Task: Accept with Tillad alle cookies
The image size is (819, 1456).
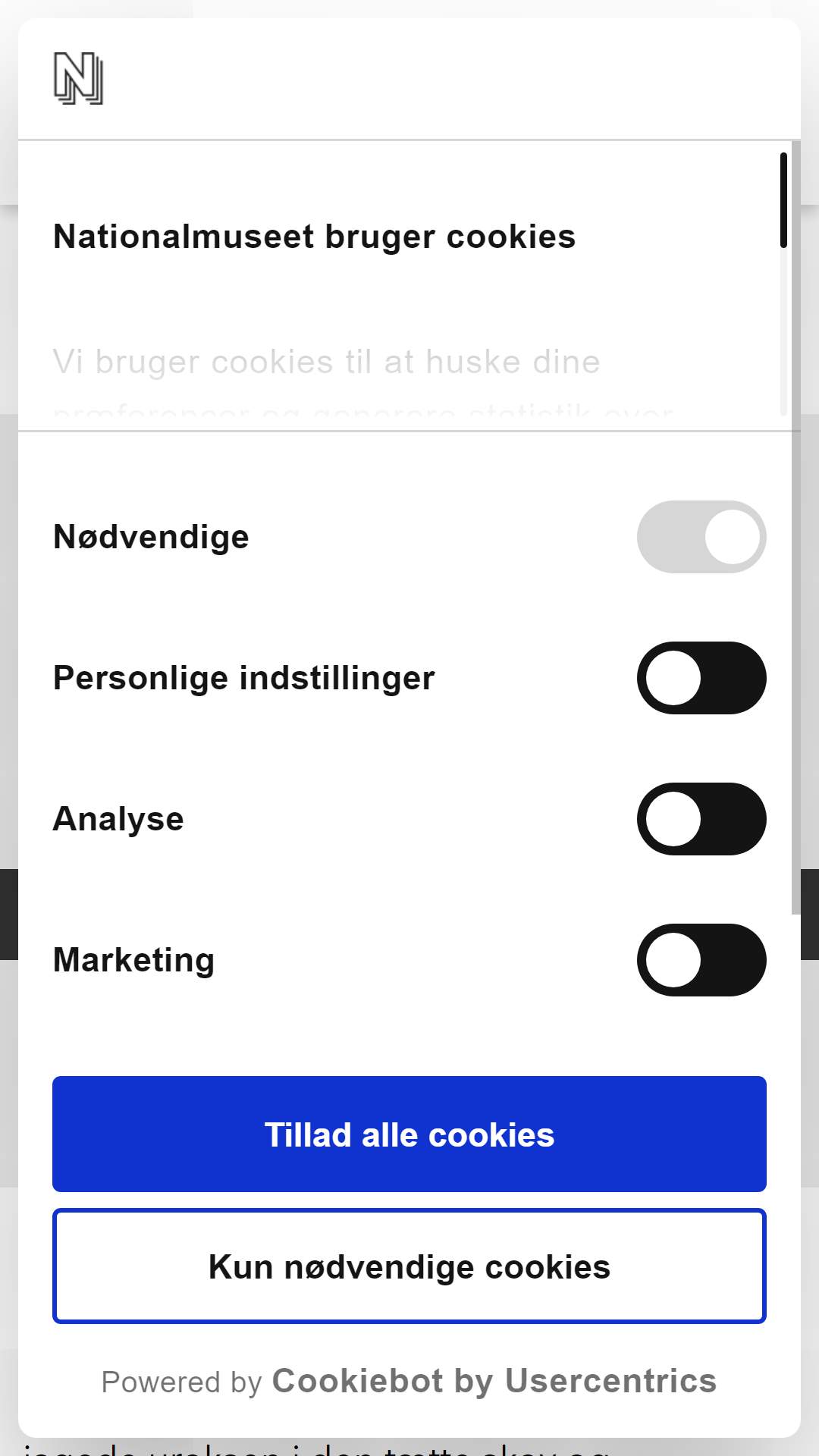Action: [409, 1134]
